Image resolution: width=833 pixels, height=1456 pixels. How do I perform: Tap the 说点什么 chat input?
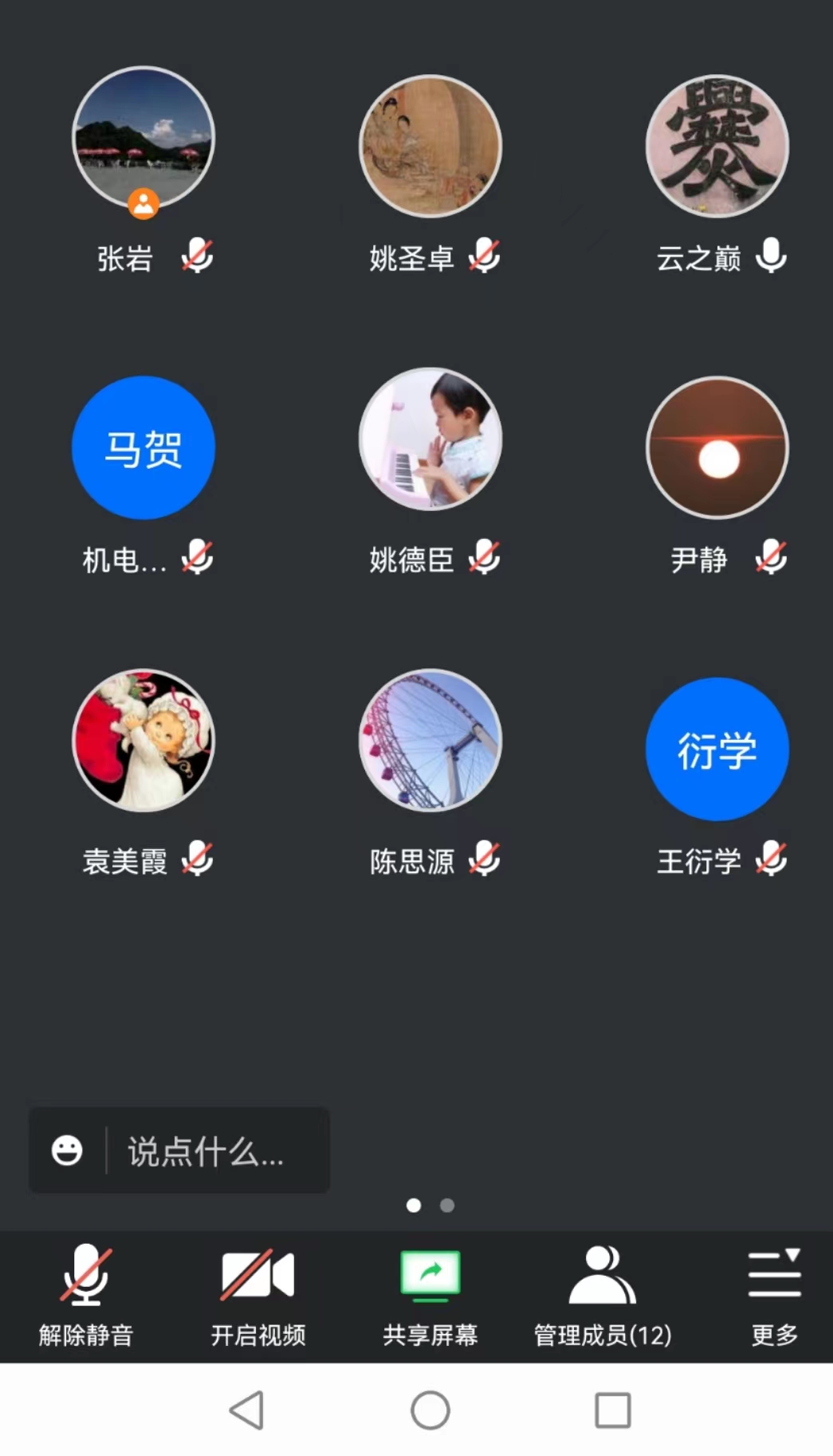pos(206,1151)
